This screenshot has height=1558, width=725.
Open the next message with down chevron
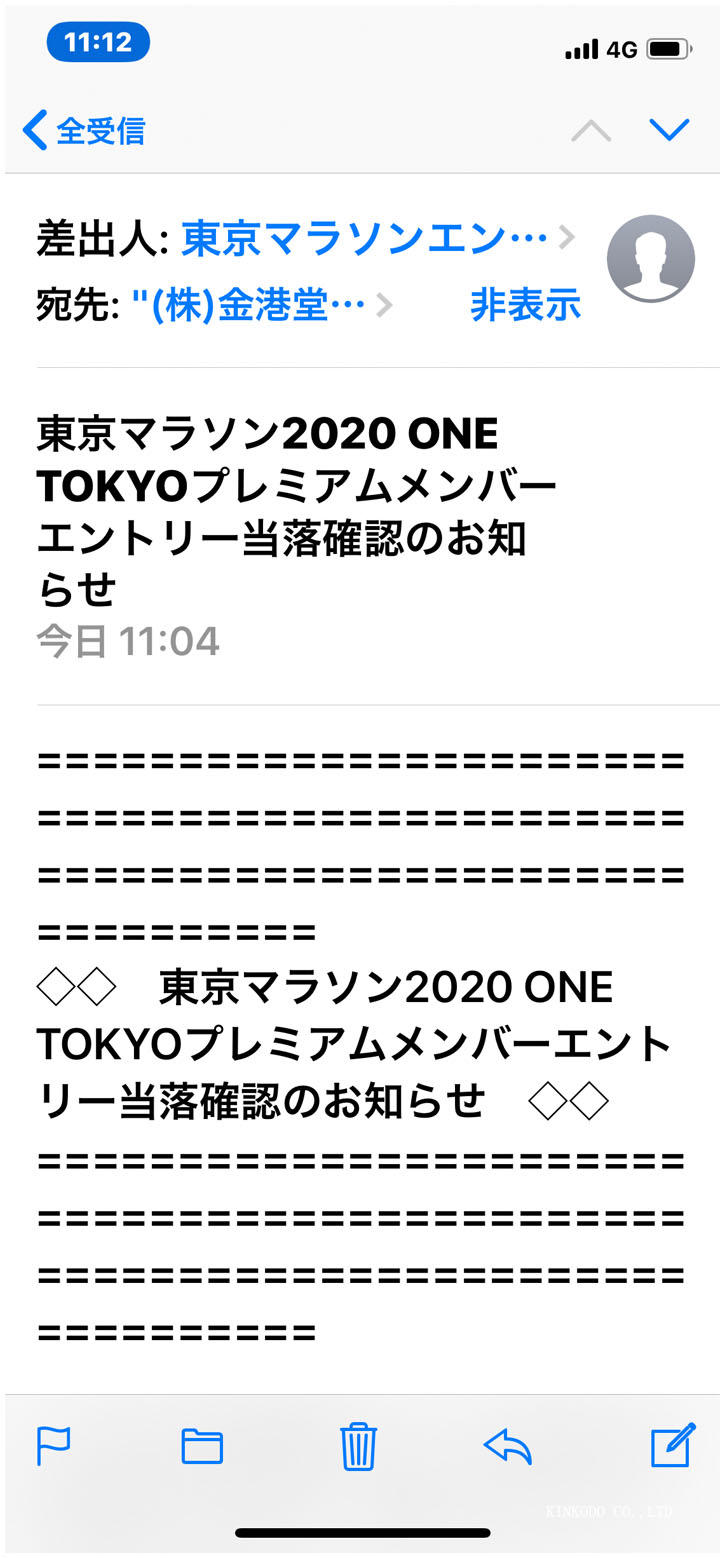point(671,128)
